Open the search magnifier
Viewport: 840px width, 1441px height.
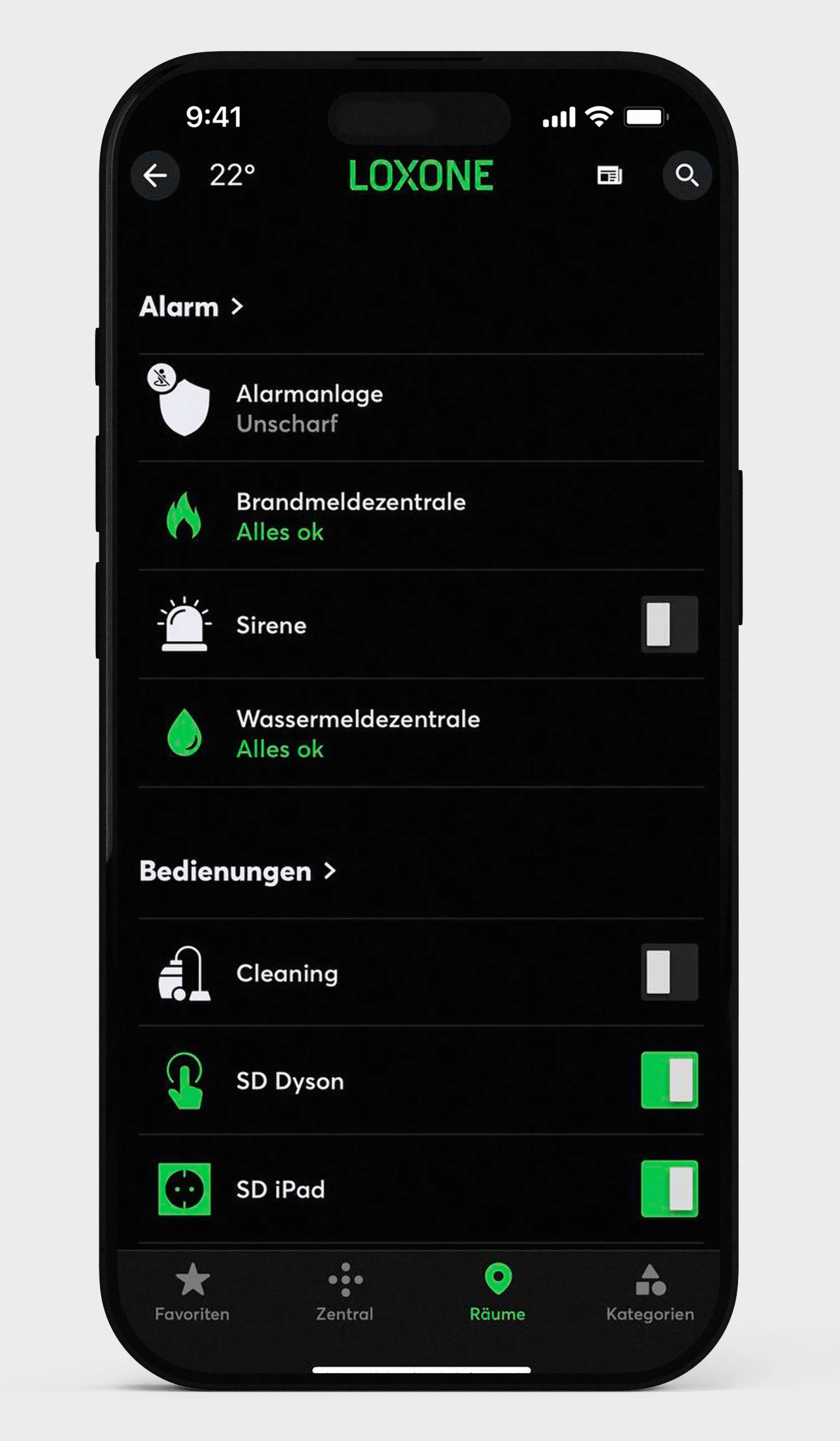coord(686,175)
